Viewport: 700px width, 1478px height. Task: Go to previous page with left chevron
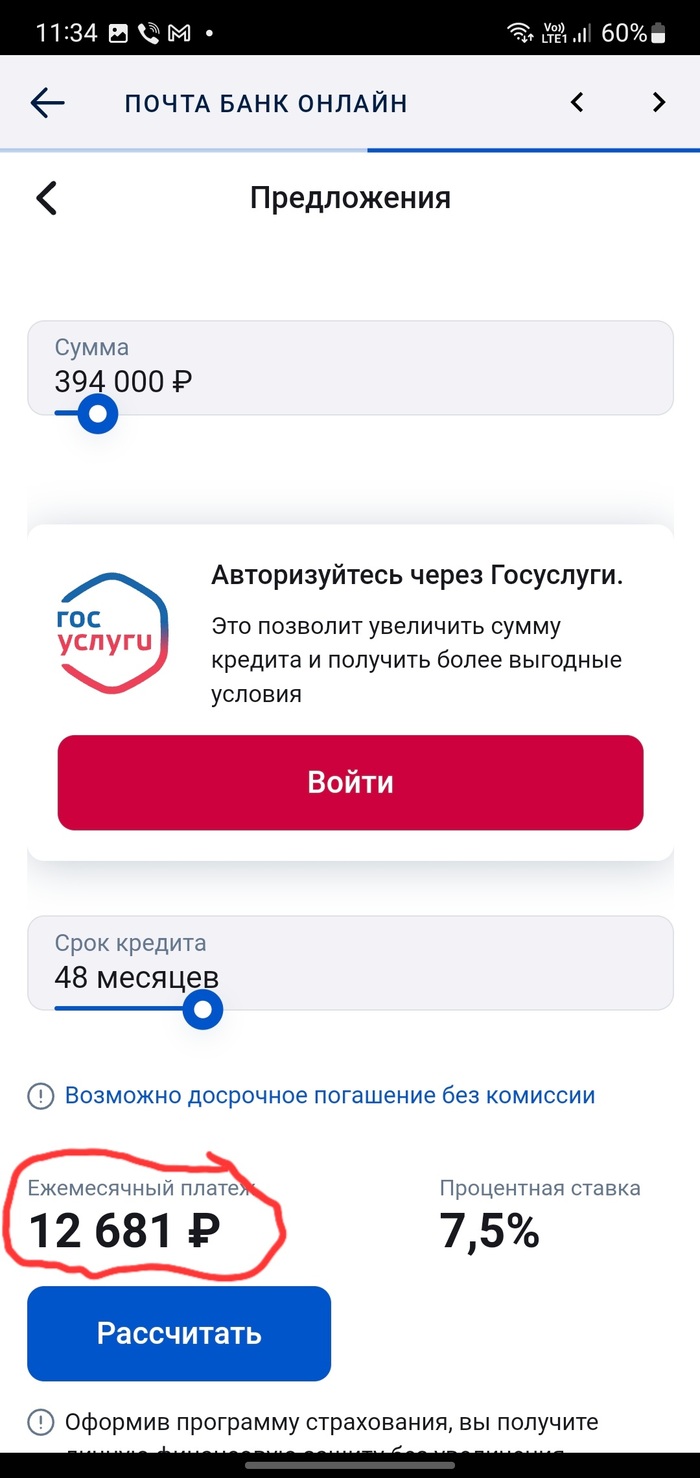577,102
